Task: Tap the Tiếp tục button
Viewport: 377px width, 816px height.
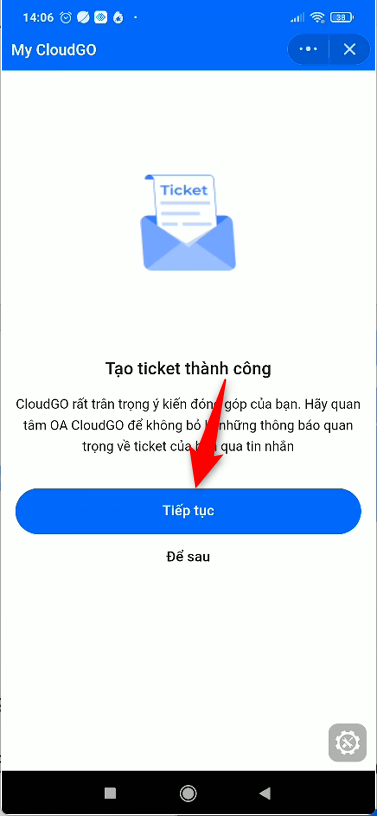Action: 188,511
